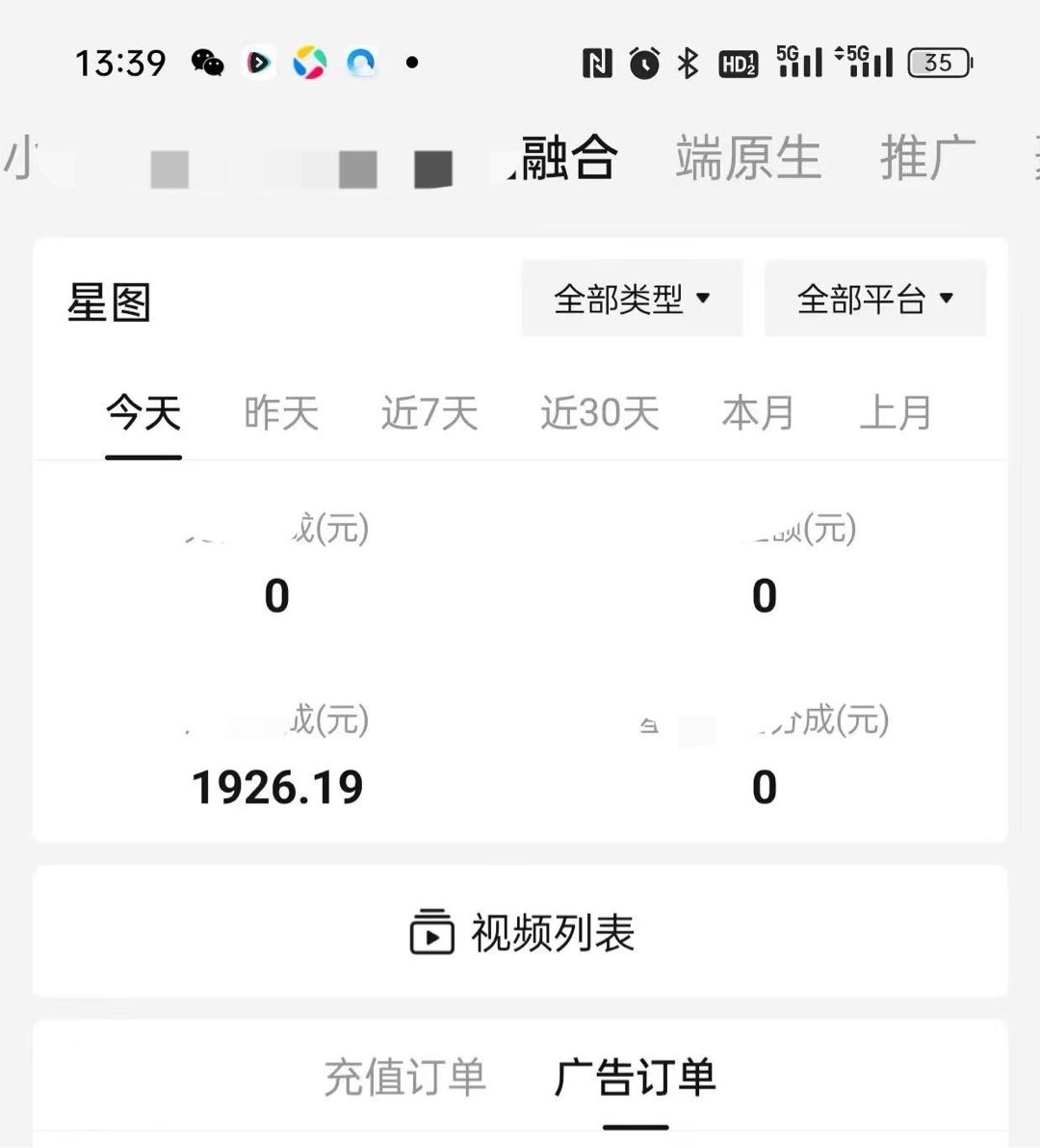Open the alarm clock status icon

coord(643,62)
